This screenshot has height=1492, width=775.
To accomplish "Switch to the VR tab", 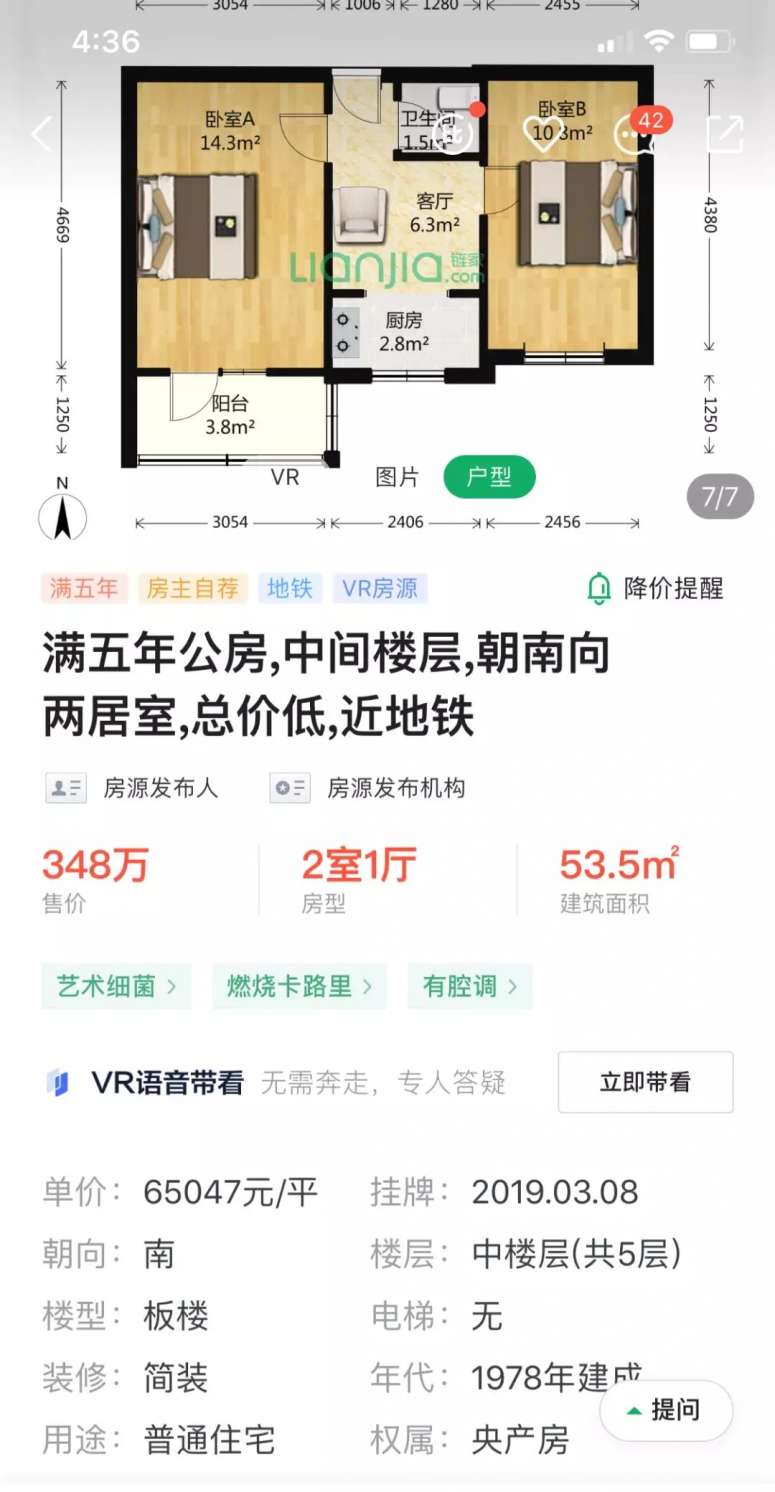I will [x=285, y=478].
